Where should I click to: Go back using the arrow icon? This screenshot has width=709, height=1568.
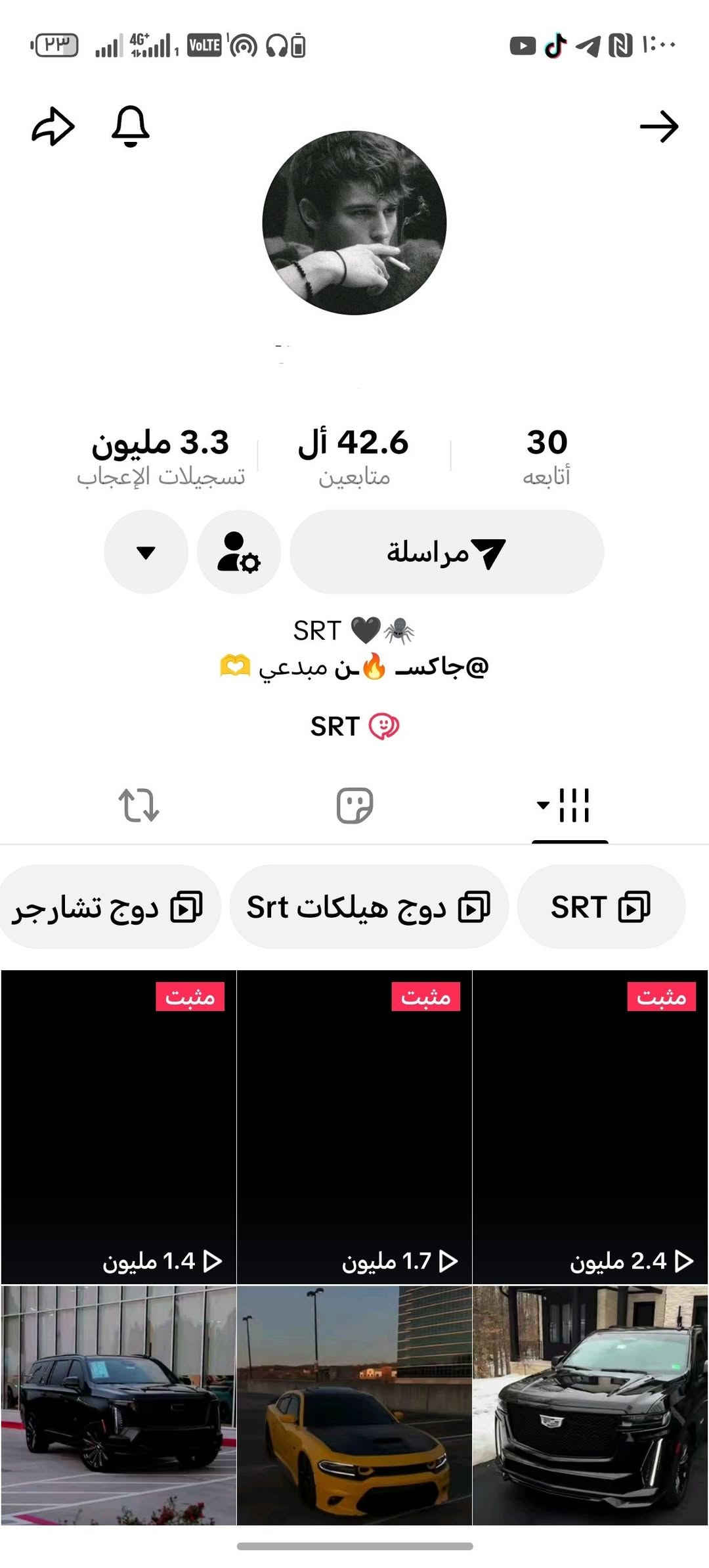click(x=658, y=126)
